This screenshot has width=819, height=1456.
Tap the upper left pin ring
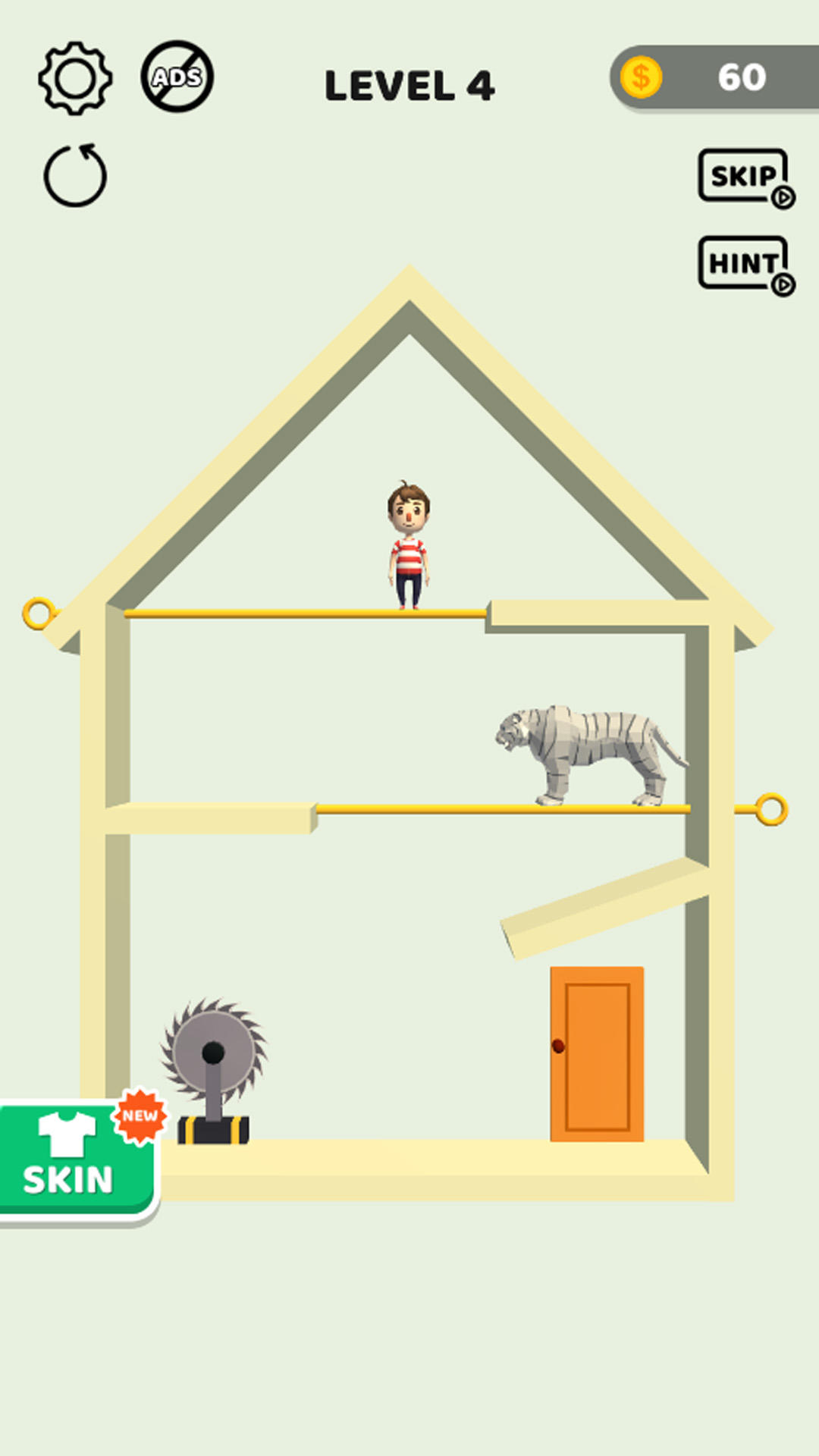pos(38,613)
